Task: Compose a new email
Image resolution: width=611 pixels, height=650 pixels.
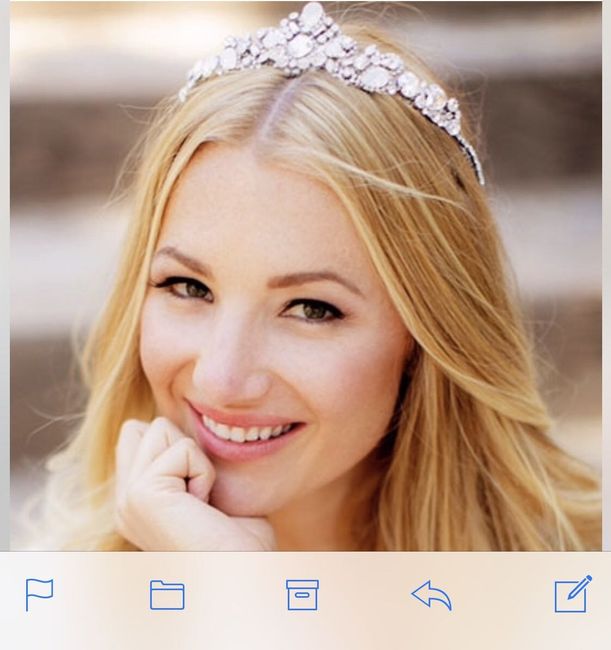Action: click(573, 594)
